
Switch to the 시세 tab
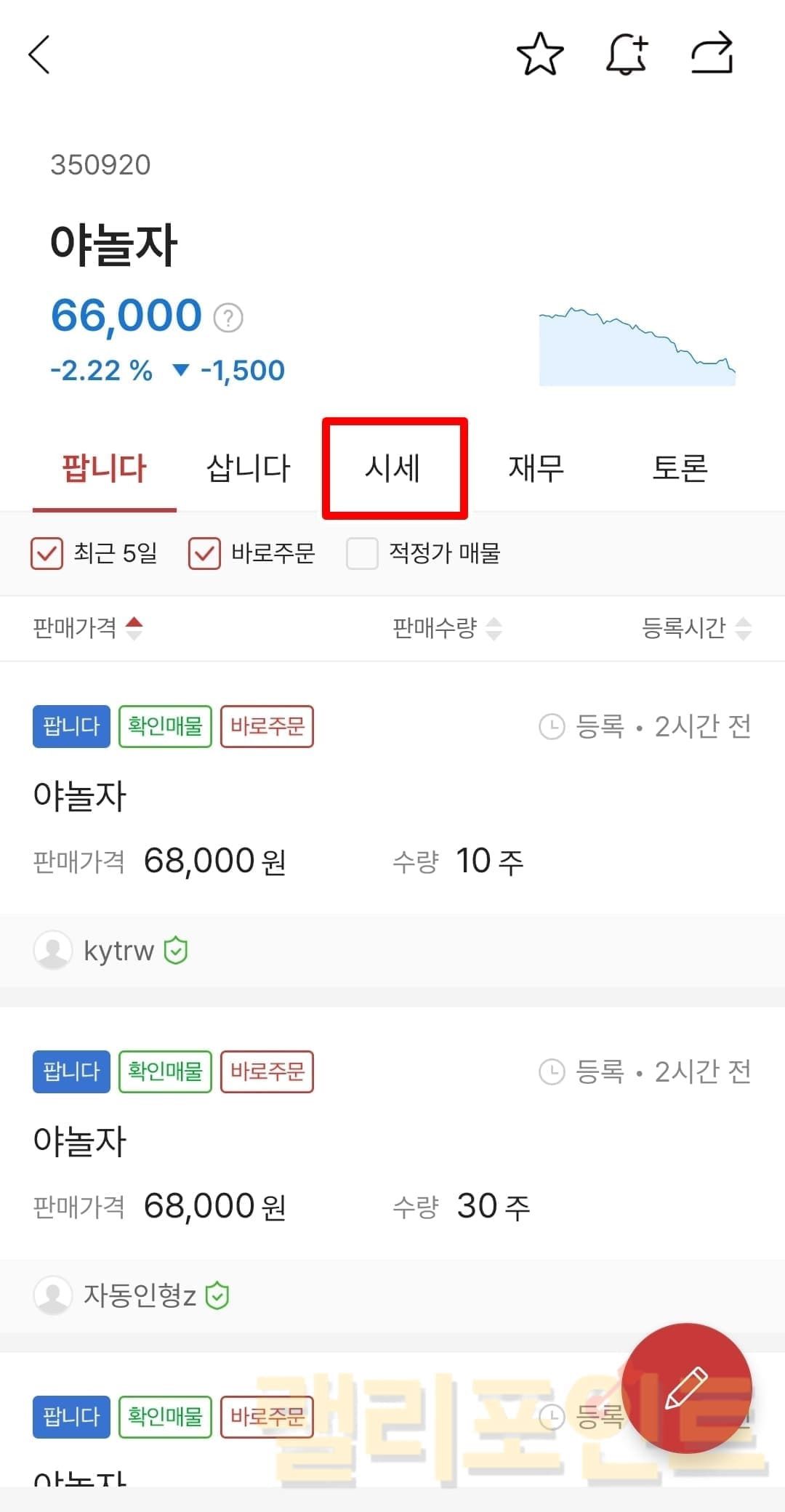(394, 467)
